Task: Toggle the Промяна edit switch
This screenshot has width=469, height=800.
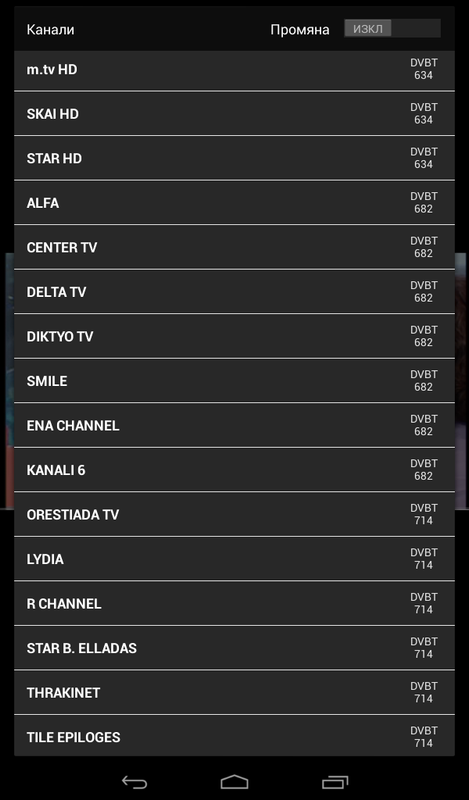Action: tap(392, 29)
